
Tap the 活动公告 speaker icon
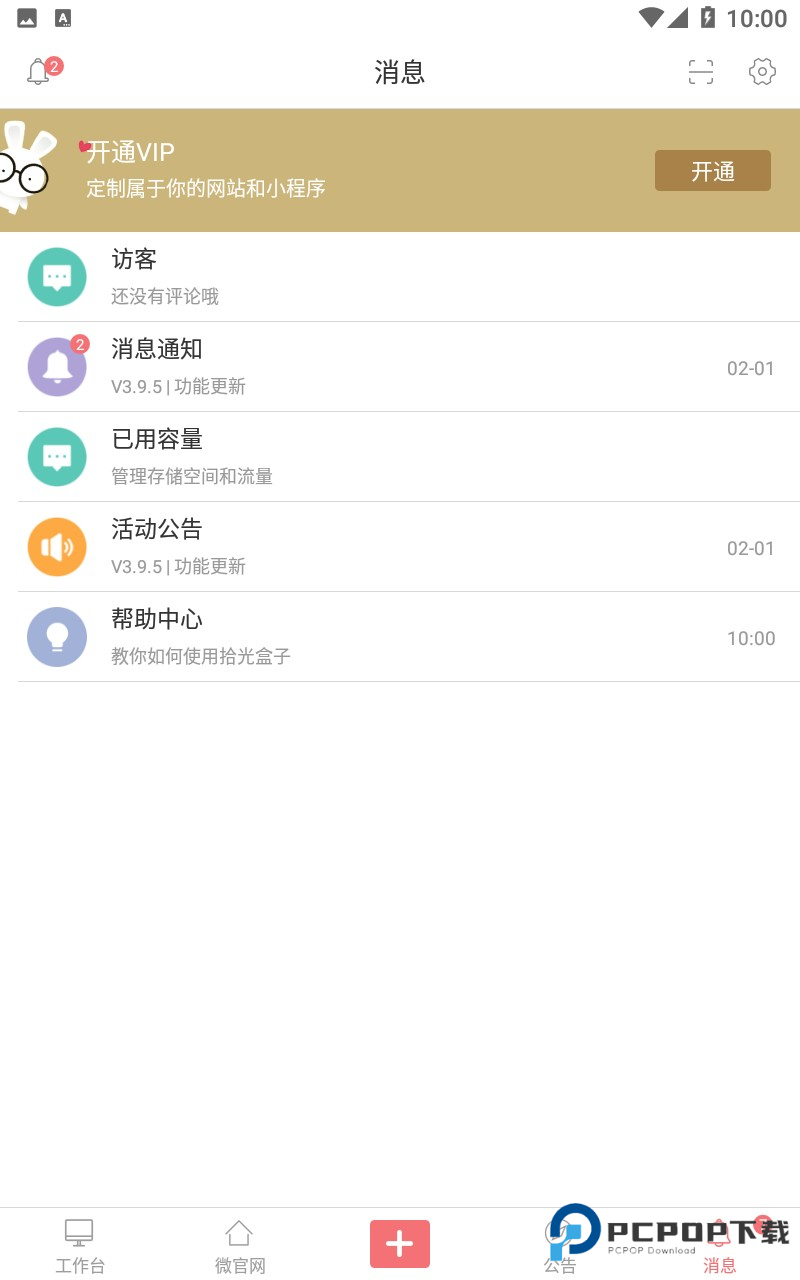[x=57, y=547]
